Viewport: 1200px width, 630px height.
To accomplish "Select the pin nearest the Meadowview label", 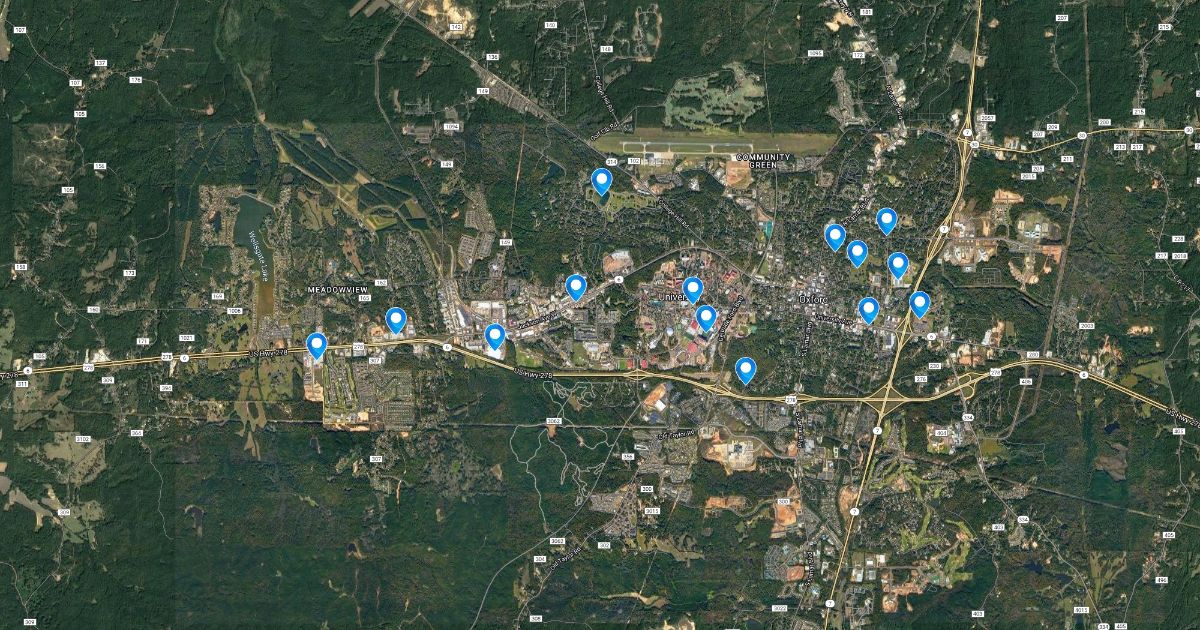I will click(x=396, y=320).
